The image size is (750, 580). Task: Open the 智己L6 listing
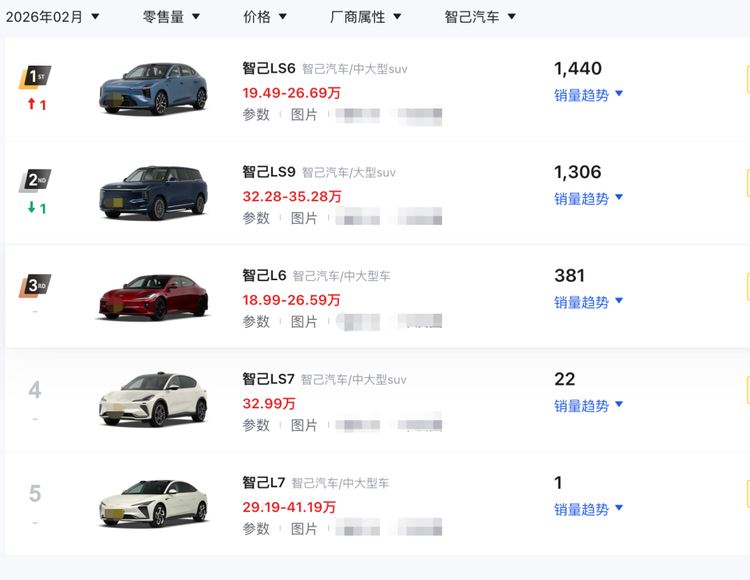(264, 275)
